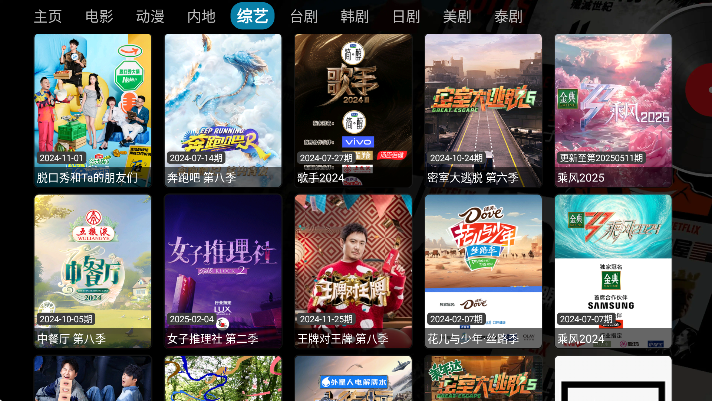The height and width of the screenshot is (401, 712).
Task: Switch to the 台剧 tab
Action: (x=304, y=16)
